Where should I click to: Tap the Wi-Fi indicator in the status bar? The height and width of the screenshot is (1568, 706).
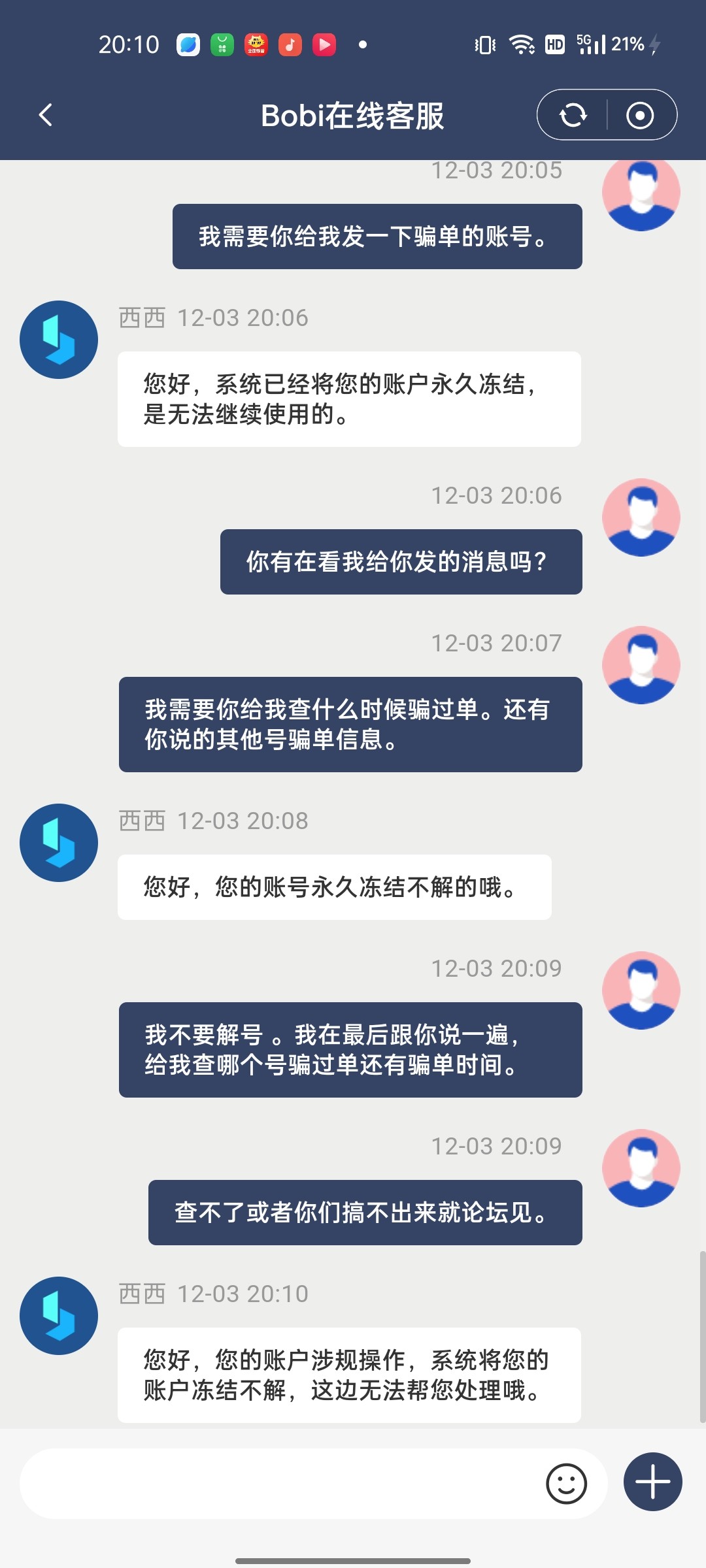coord(521,44)
